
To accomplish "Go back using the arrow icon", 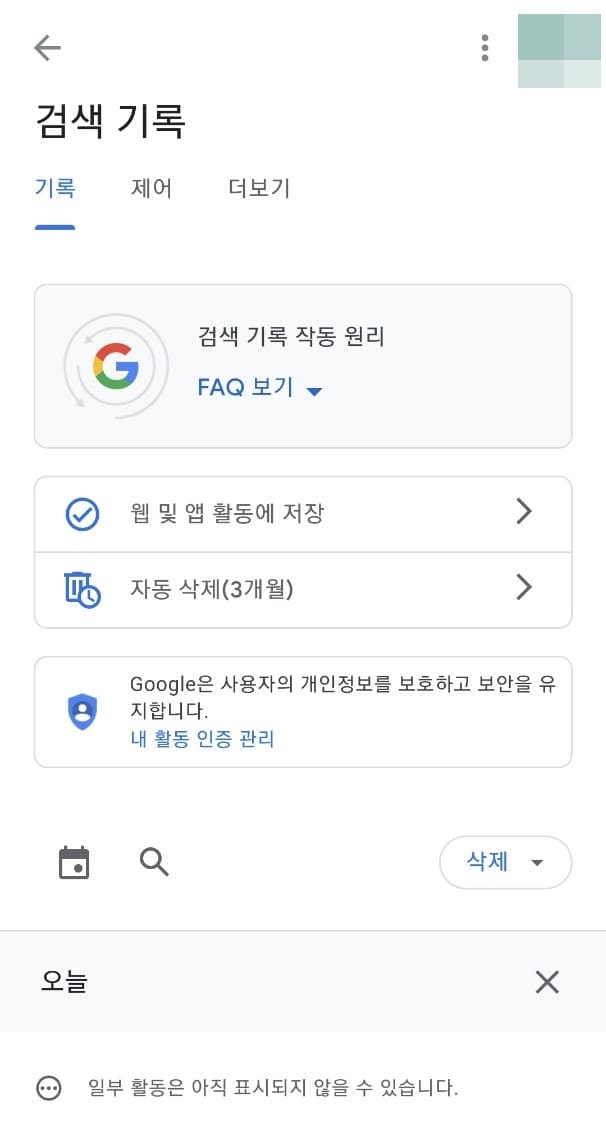I will (47, 48).
